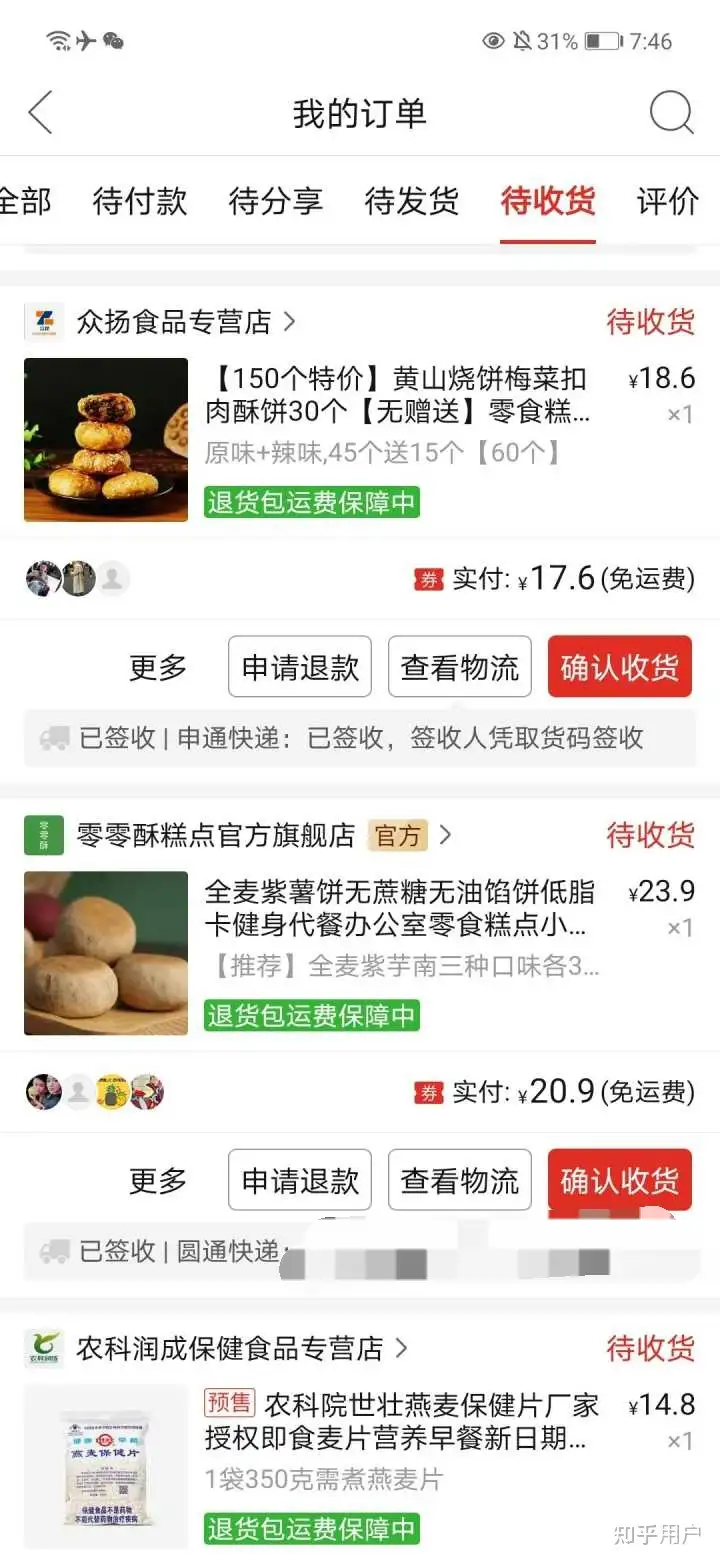Screen dimensions: 720x1560
Task: Open the 农科润成保健食品专营店 store page
Action: [x=242, y=1348]
